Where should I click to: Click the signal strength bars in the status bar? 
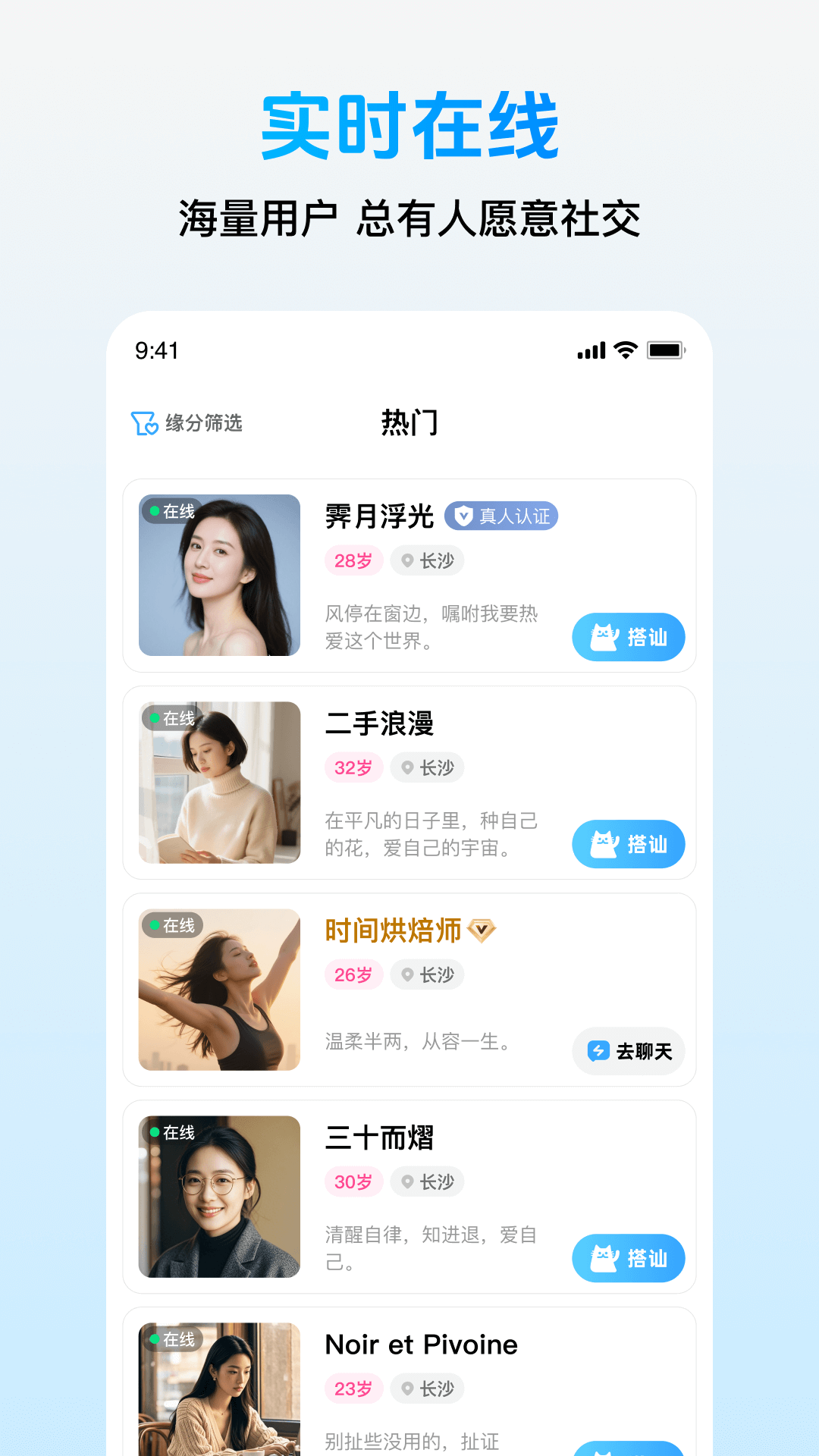pyautogui.click(x=591, y=350)
